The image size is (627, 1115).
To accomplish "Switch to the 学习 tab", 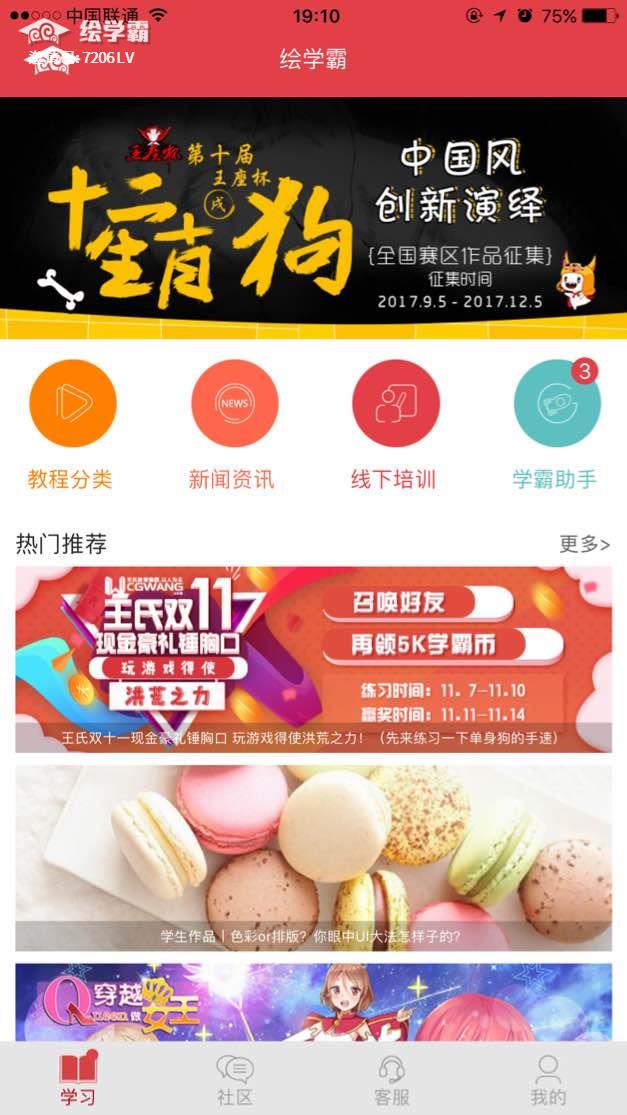I will [78, 1079].
